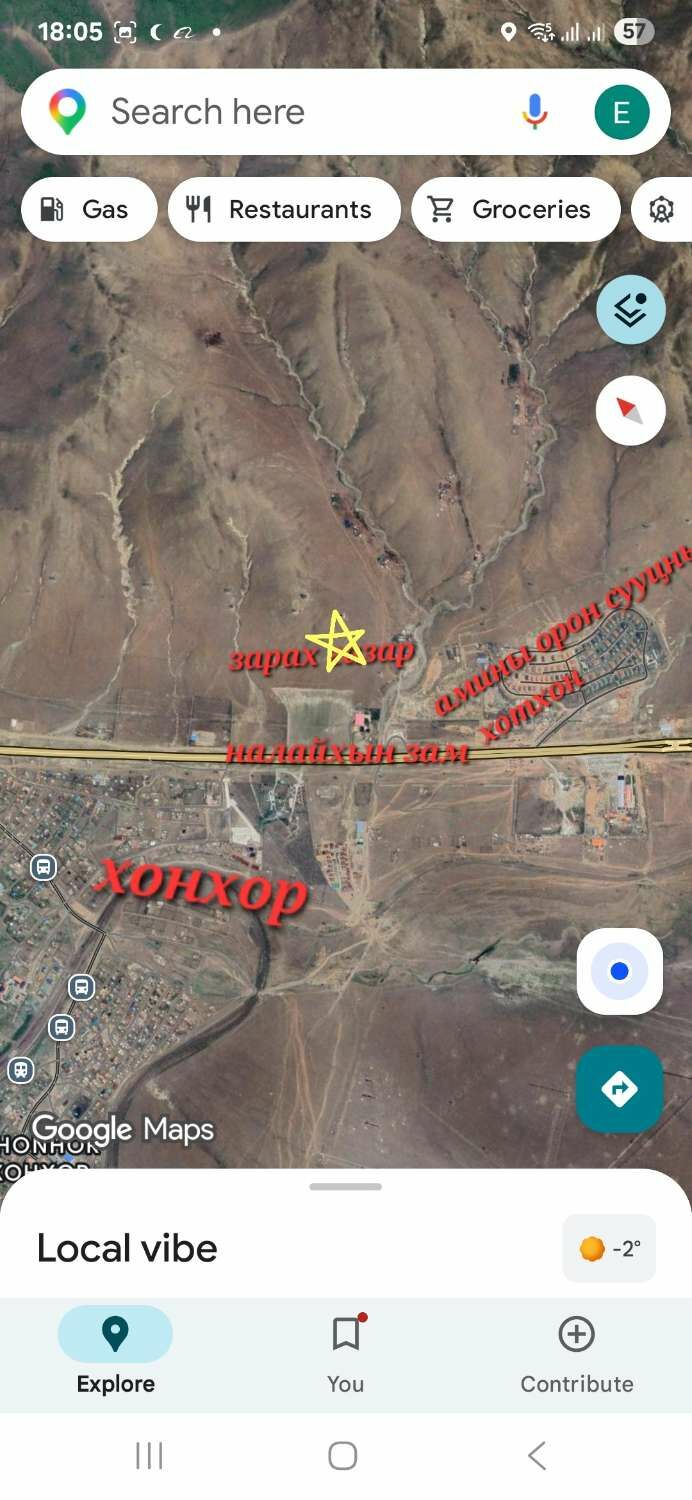Open the account profile avatar E
The image size is (692, 1500).
621,112
